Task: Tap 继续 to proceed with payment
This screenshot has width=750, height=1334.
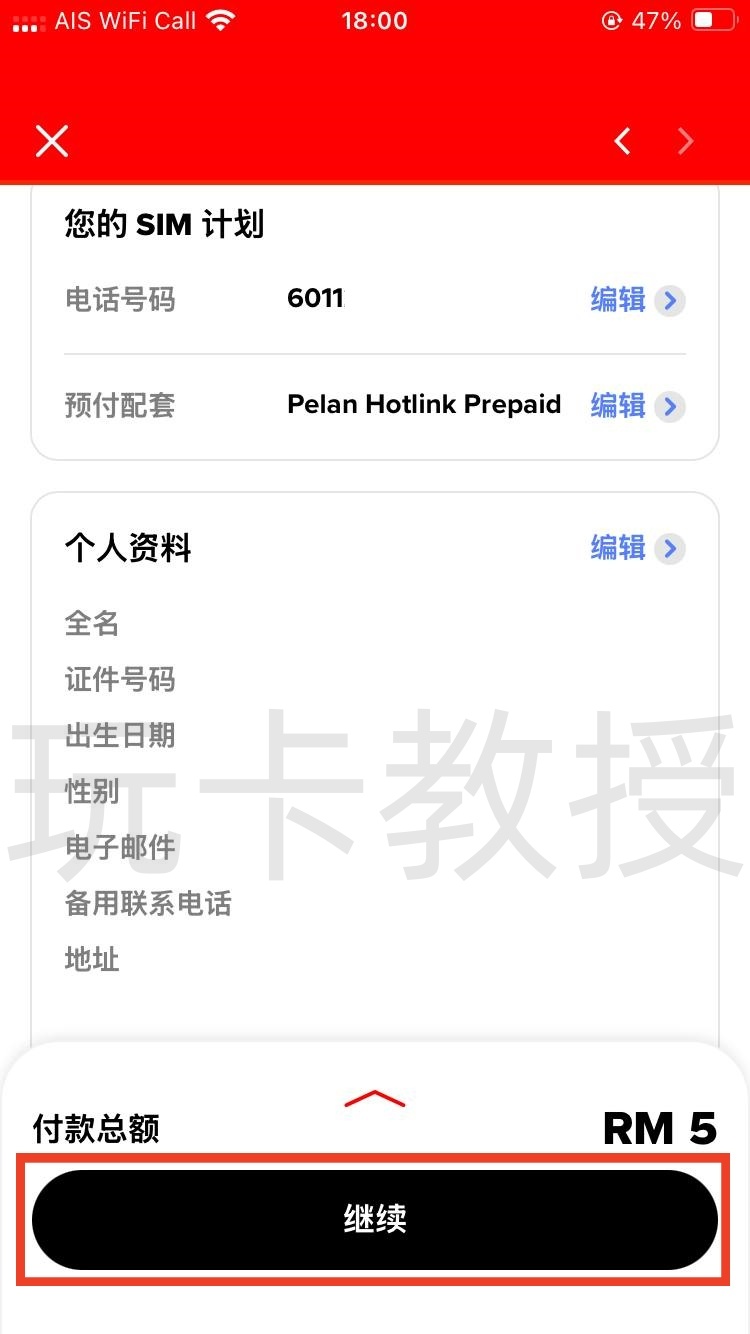Action: click(375, 1219)
